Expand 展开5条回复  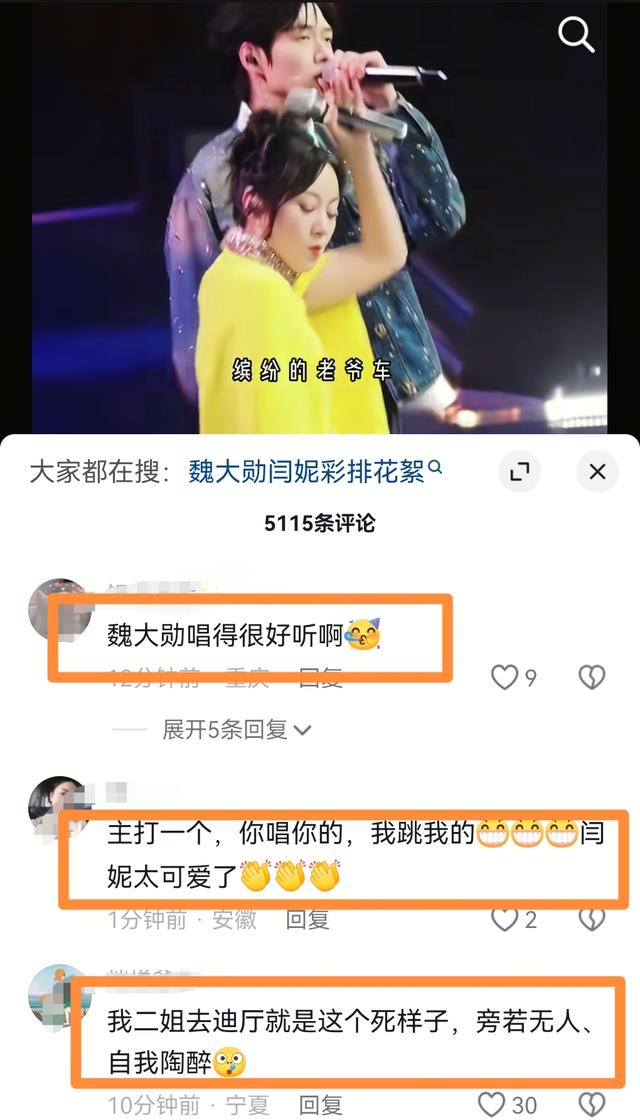click(x=238, y=730)
